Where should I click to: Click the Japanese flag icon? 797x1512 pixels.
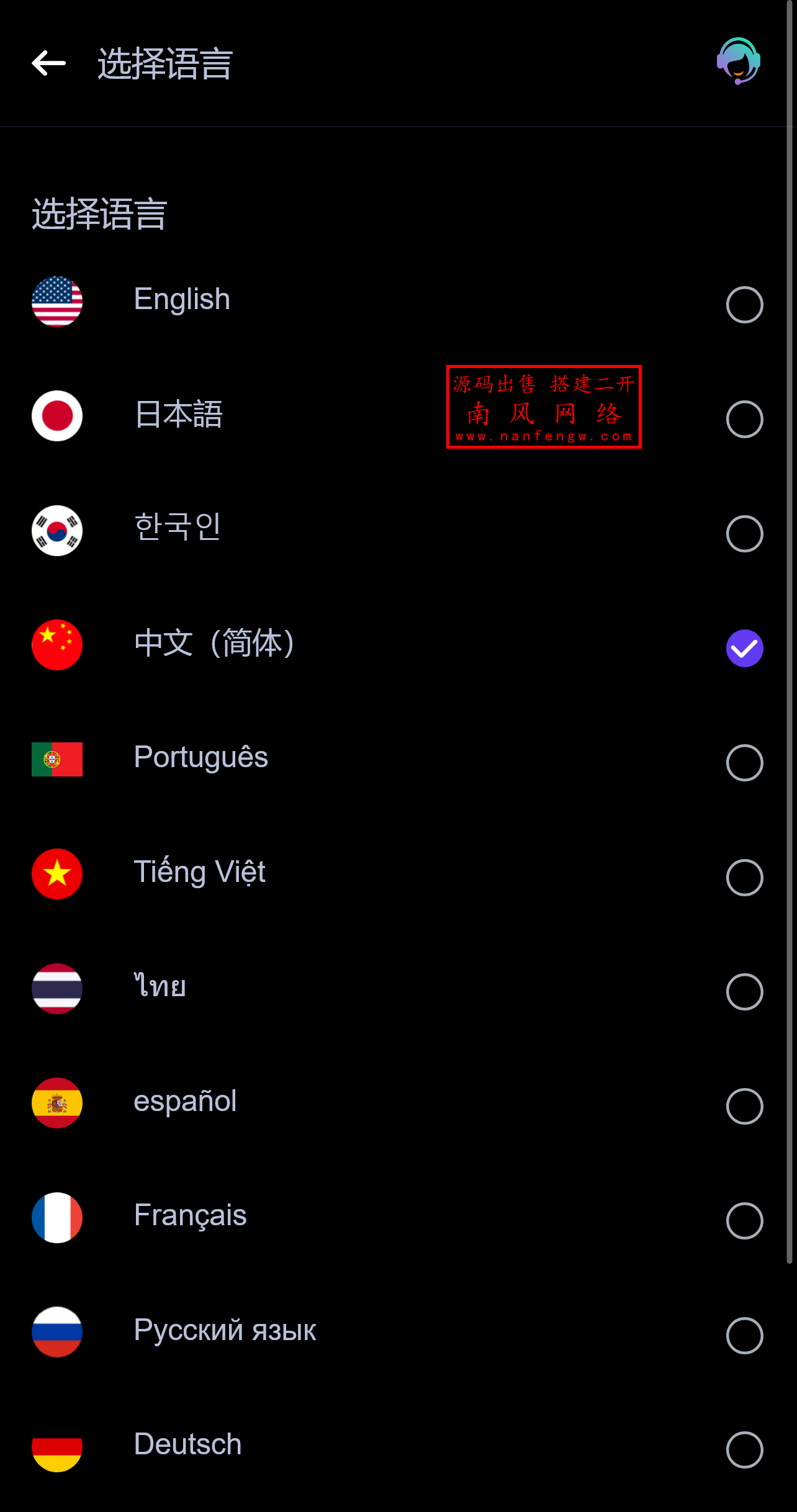coord(56,416)
